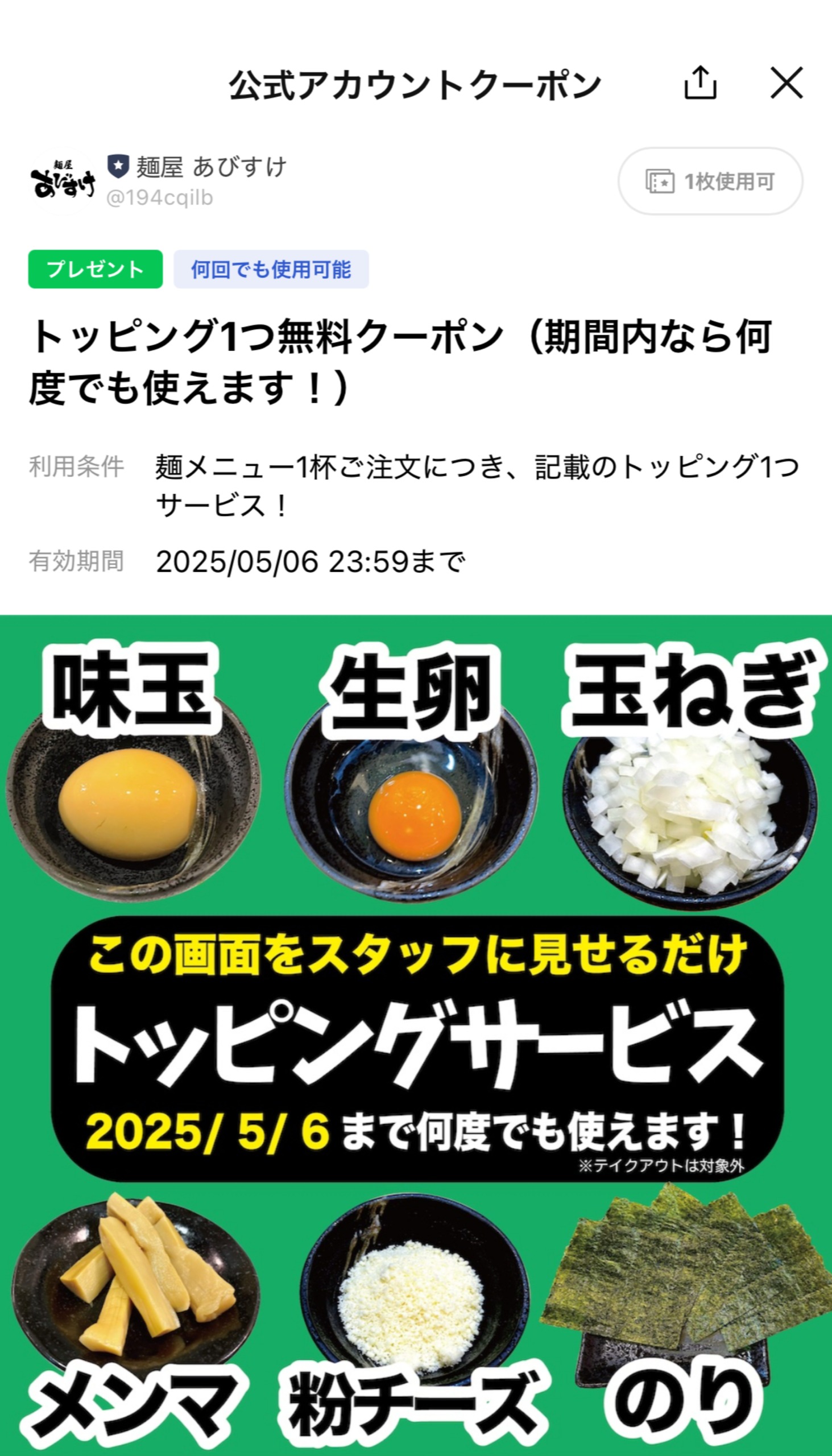This screenshot has height=1456, width=832.
Task: Share this coupon via the share icon
Action: (x=701, y=83)
